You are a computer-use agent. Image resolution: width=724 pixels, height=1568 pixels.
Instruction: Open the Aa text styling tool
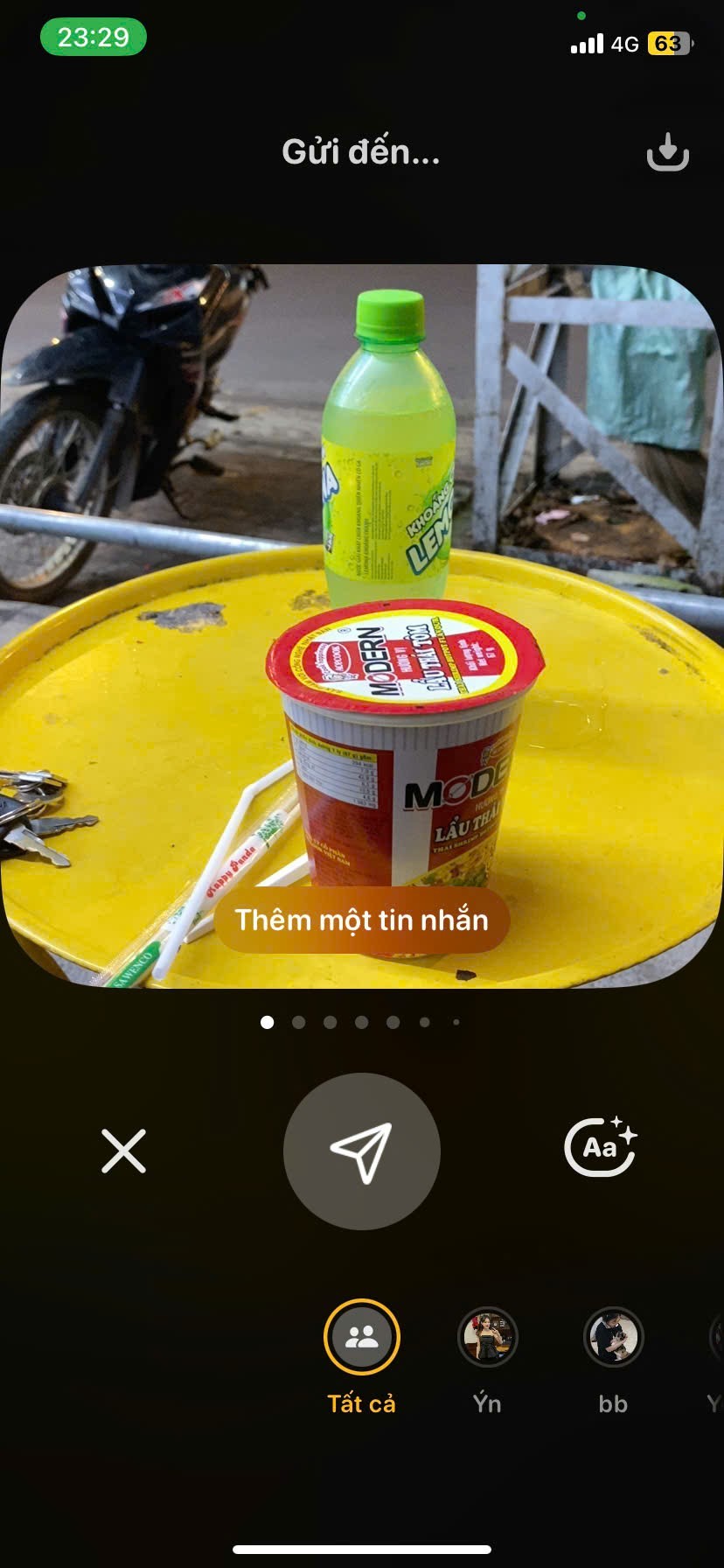[x=600, y=1146]
